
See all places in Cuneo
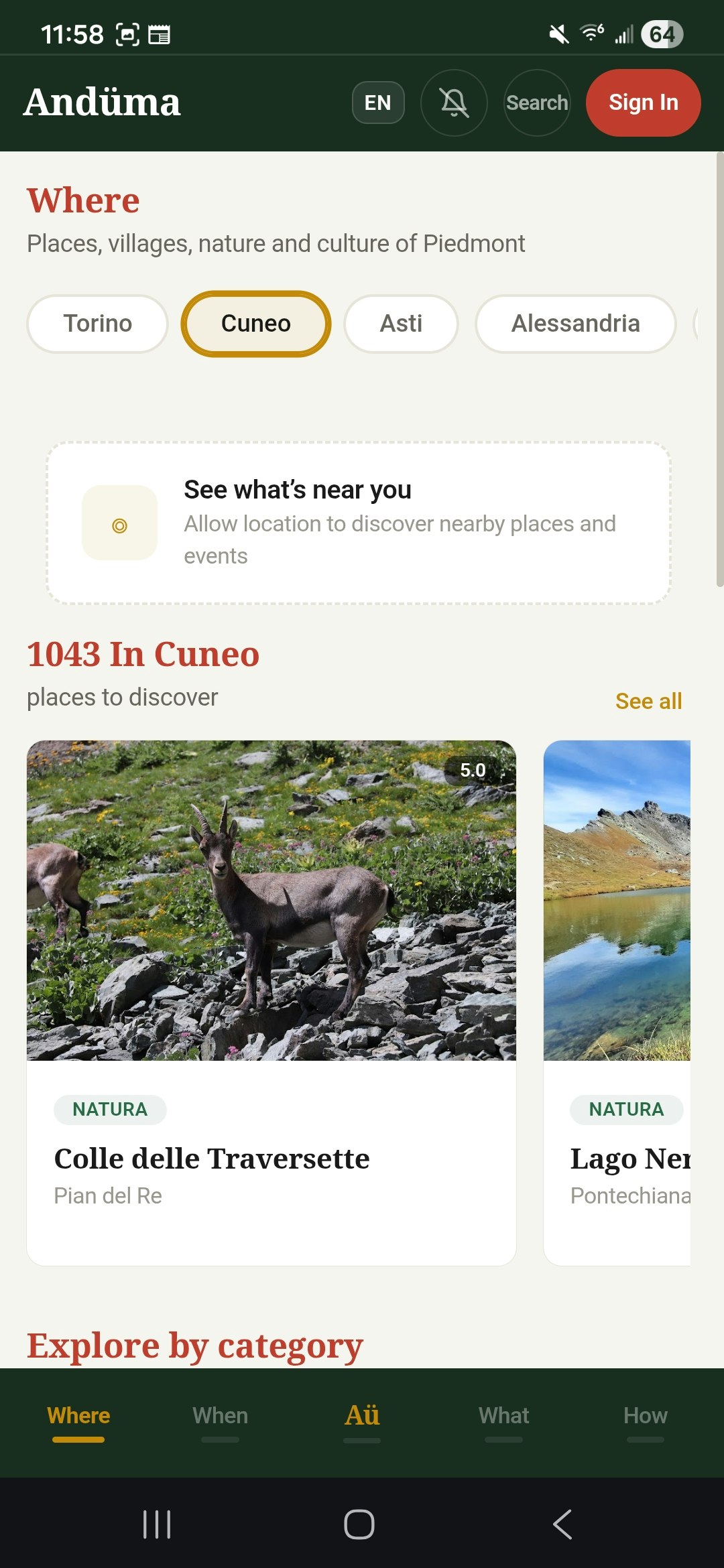point(648,701)
